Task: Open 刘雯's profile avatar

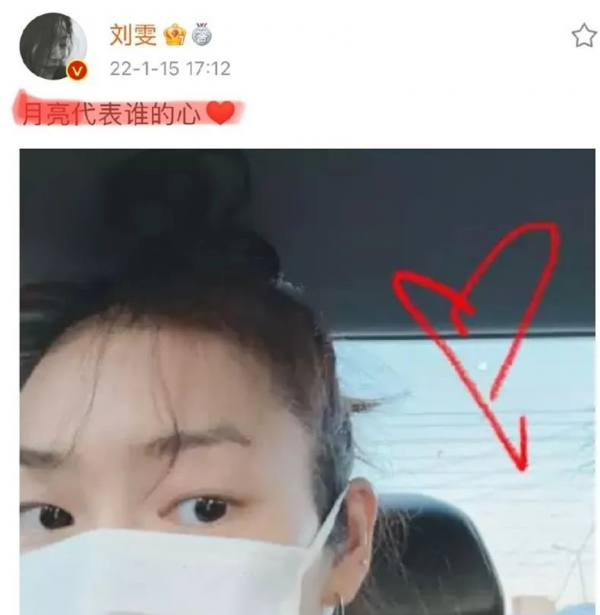Action: (x=52, y=45)
